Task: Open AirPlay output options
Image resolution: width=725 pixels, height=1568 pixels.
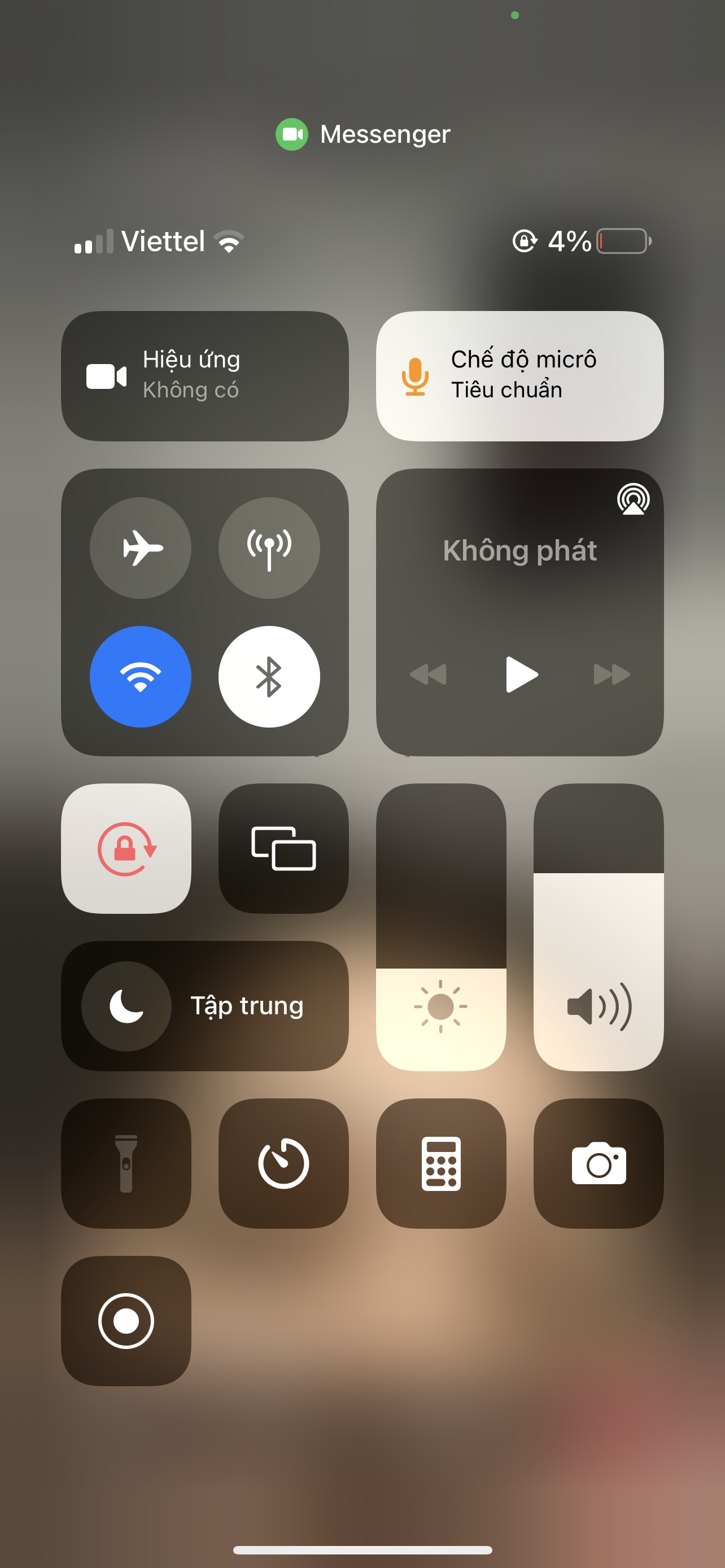Action: pos(632,499)
